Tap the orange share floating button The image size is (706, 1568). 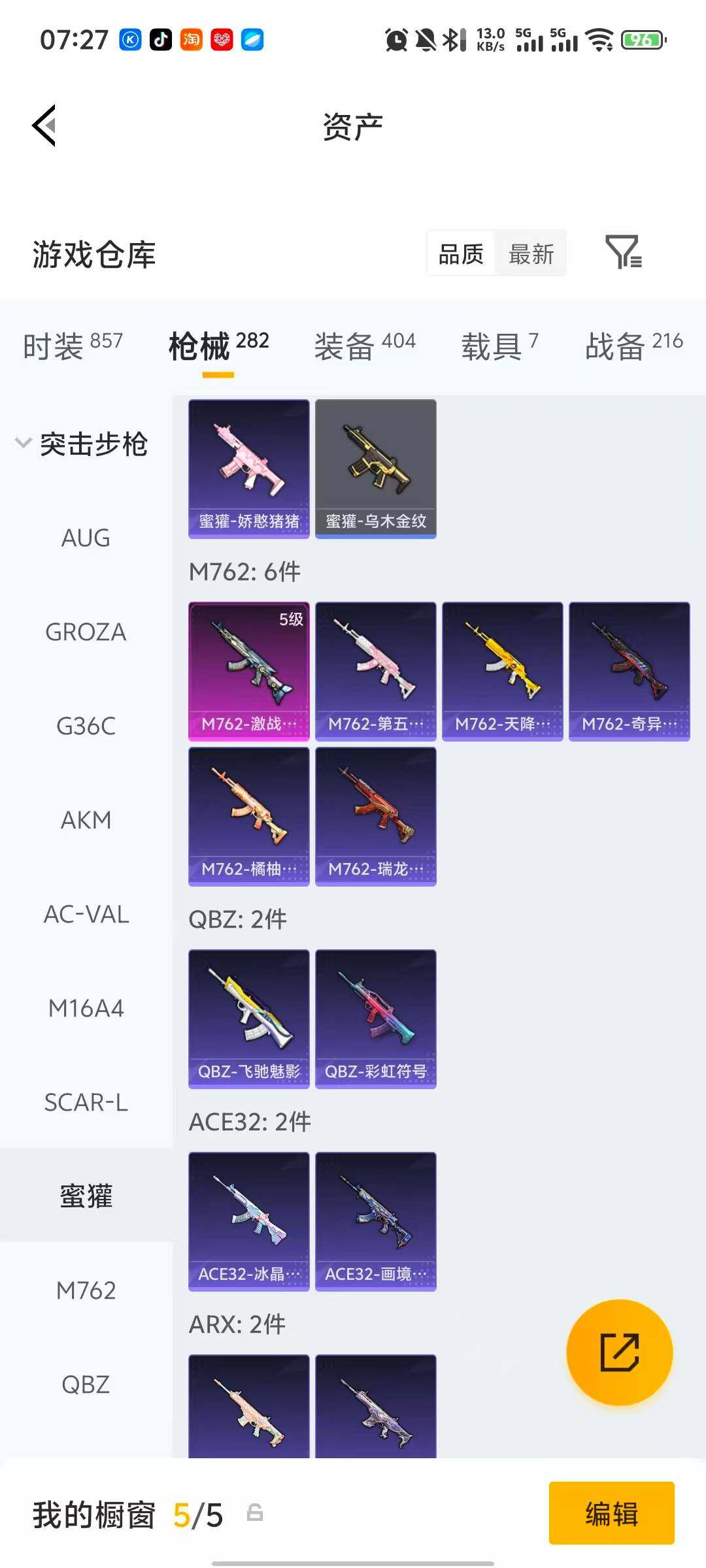619,1352
